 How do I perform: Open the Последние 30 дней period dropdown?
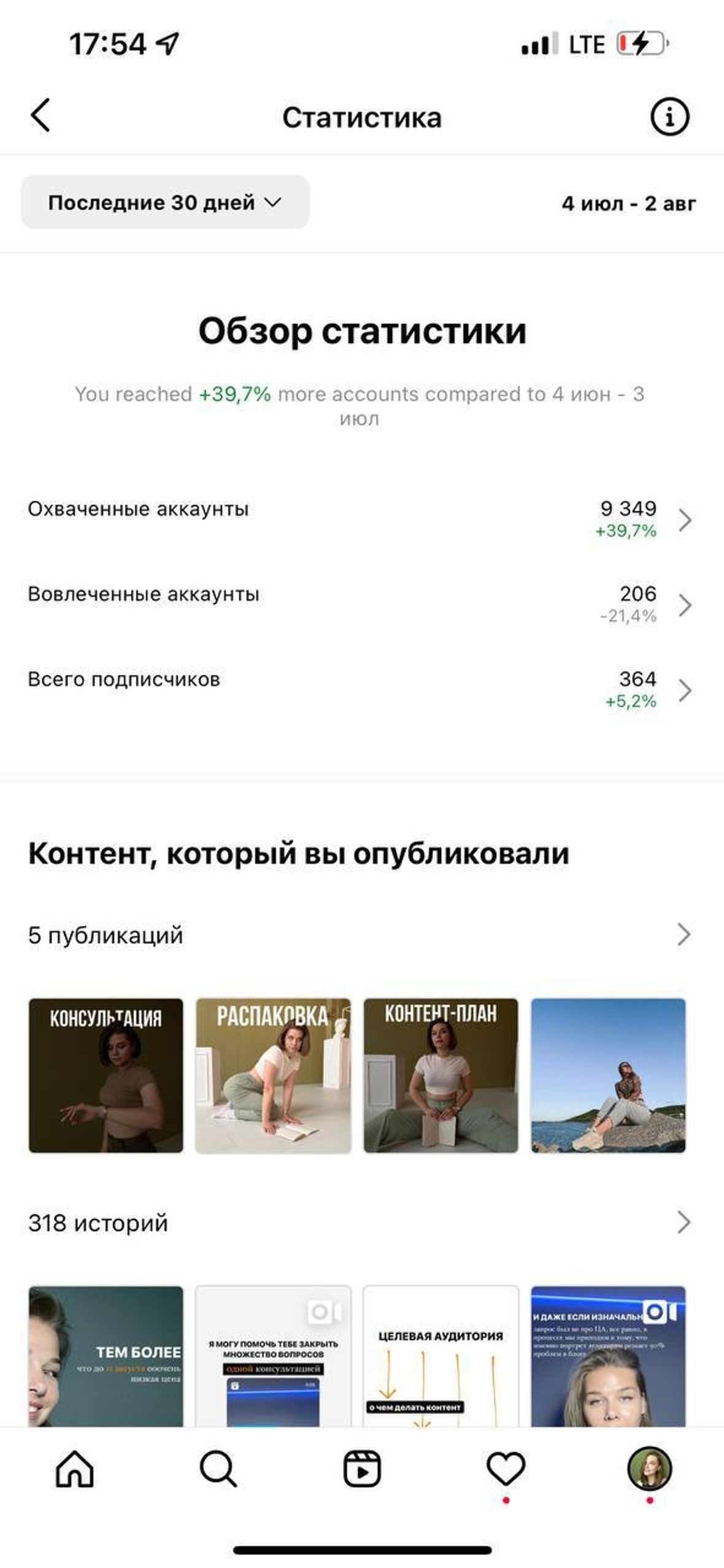pos(164,202)
